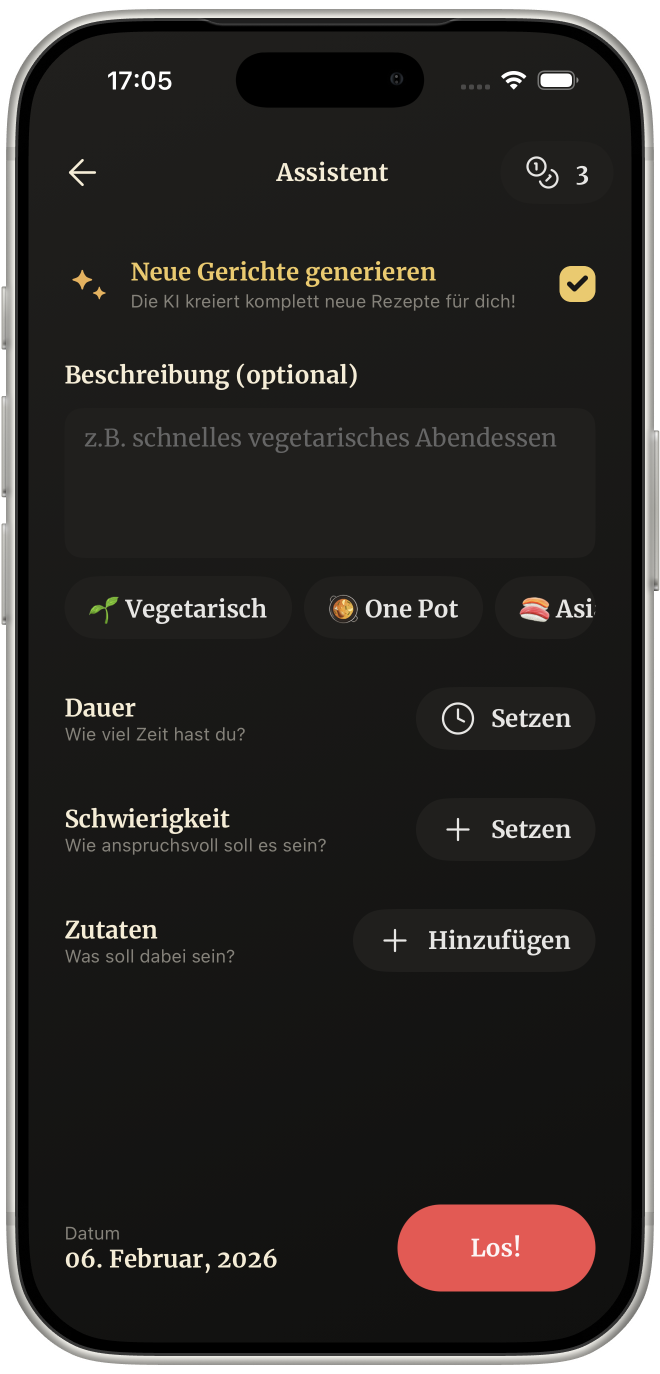Start generation with the Los! button
The width and height of the screenshot is (660, 1374).
click(496, 1248)
